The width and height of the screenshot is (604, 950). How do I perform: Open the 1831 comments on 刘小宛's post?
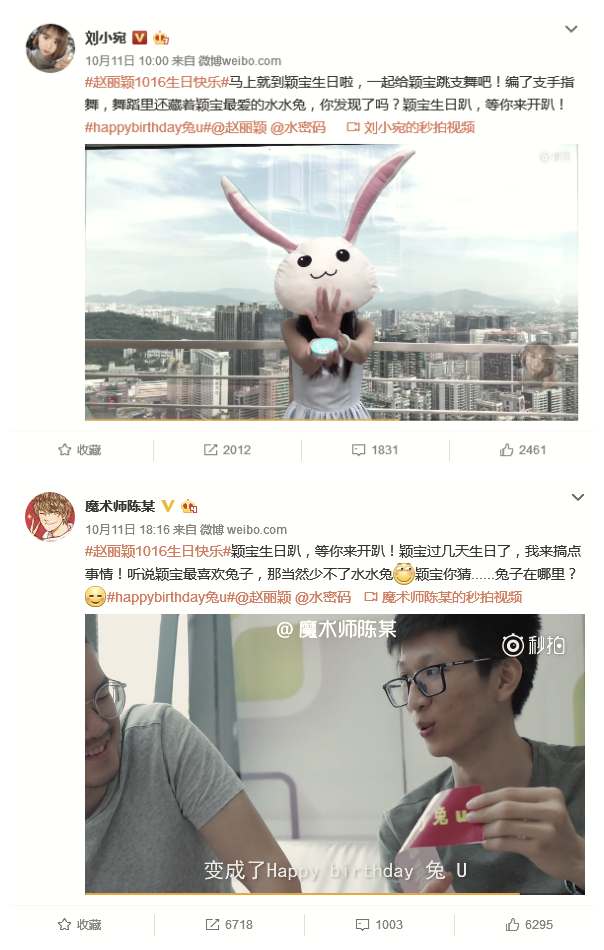coord(375,450)
